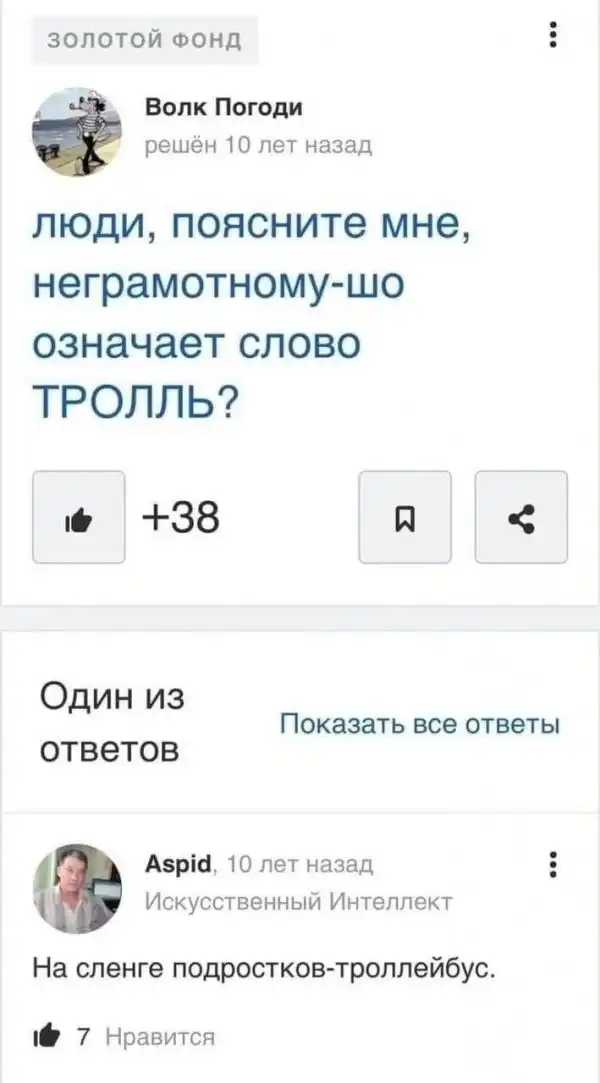
Task: Bookmark this question
Action: click(405, 517)
